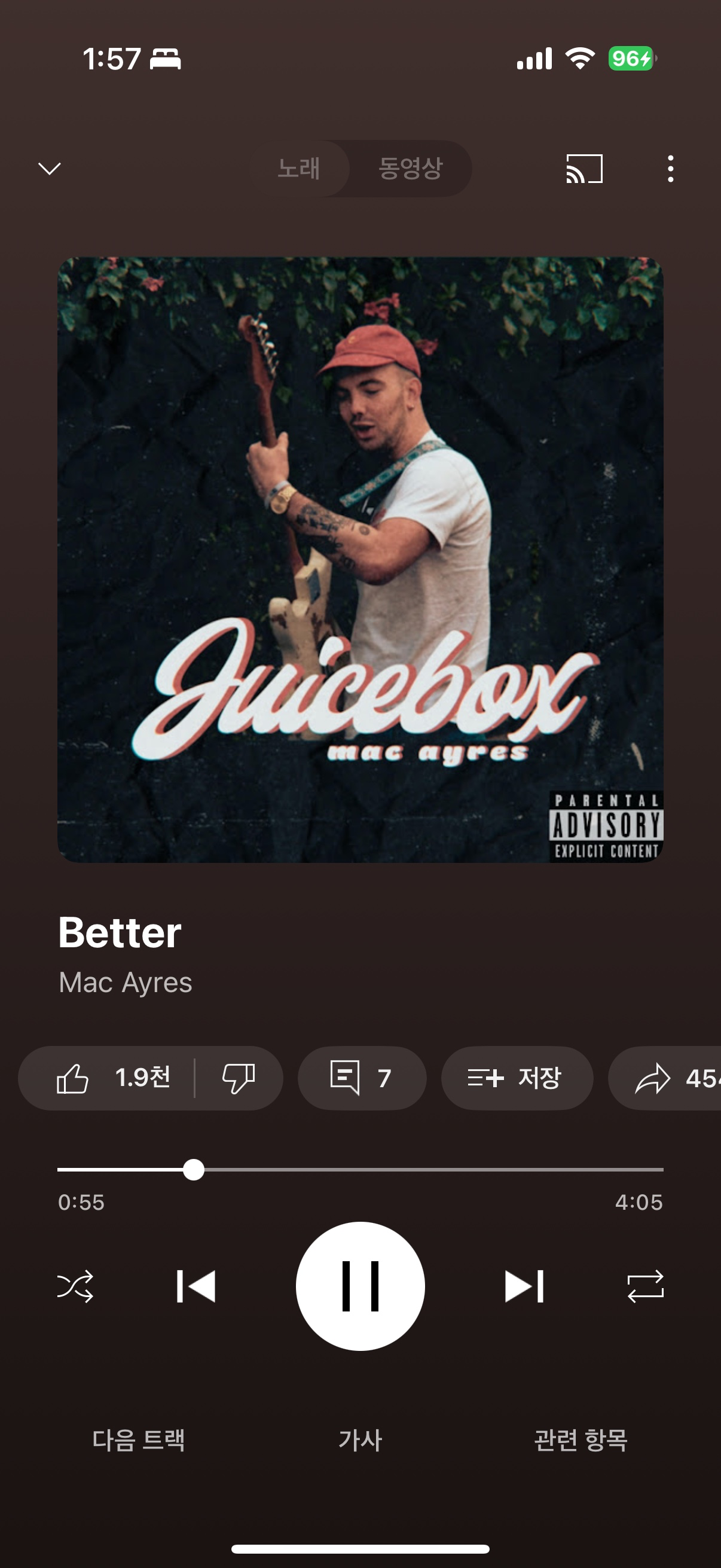The height and width of the screenshot is (1568, 721).
Task: Skip to the next track
Action: pos(524,1286)
